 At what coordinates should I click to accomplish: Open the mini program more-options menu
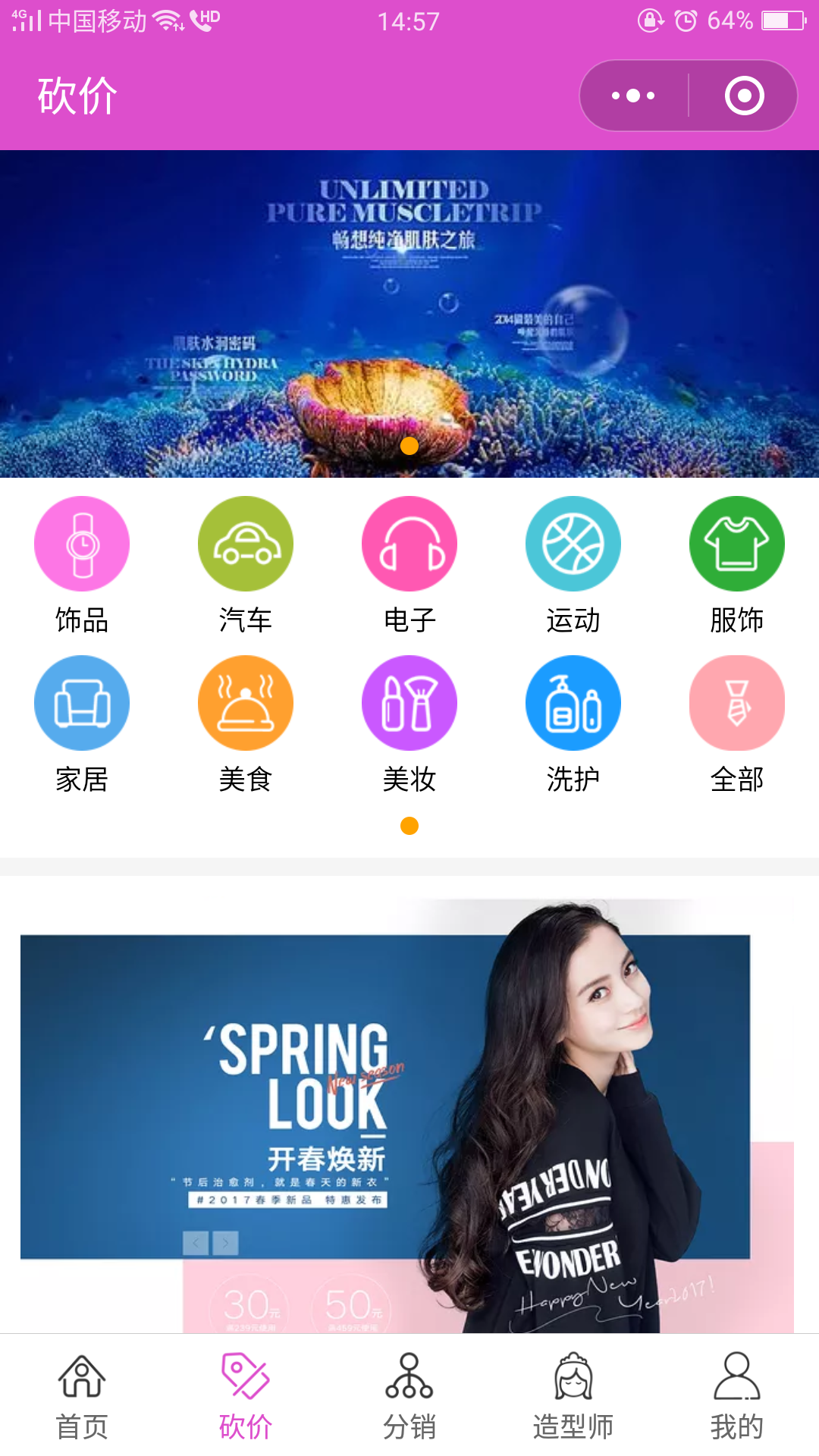[x=634, y=96]
